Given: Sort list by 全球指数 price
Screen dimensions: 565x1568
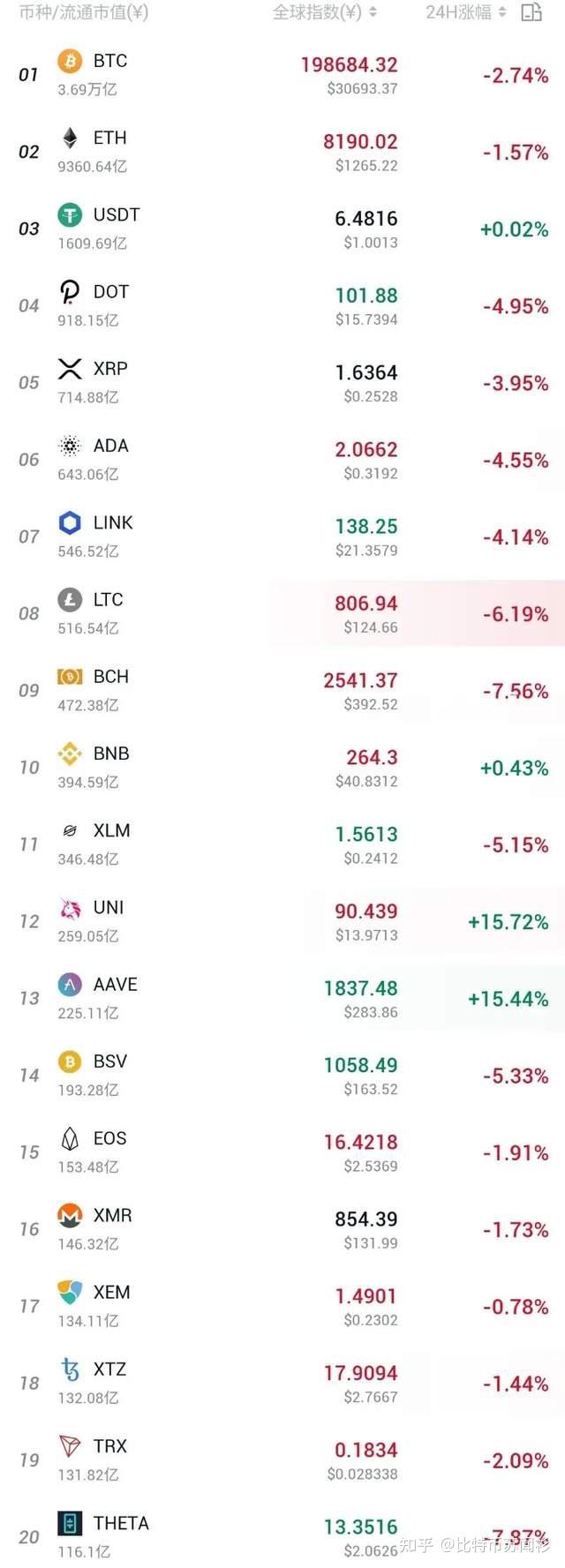Looking at the screenshot, I should [x=324, y=12].
